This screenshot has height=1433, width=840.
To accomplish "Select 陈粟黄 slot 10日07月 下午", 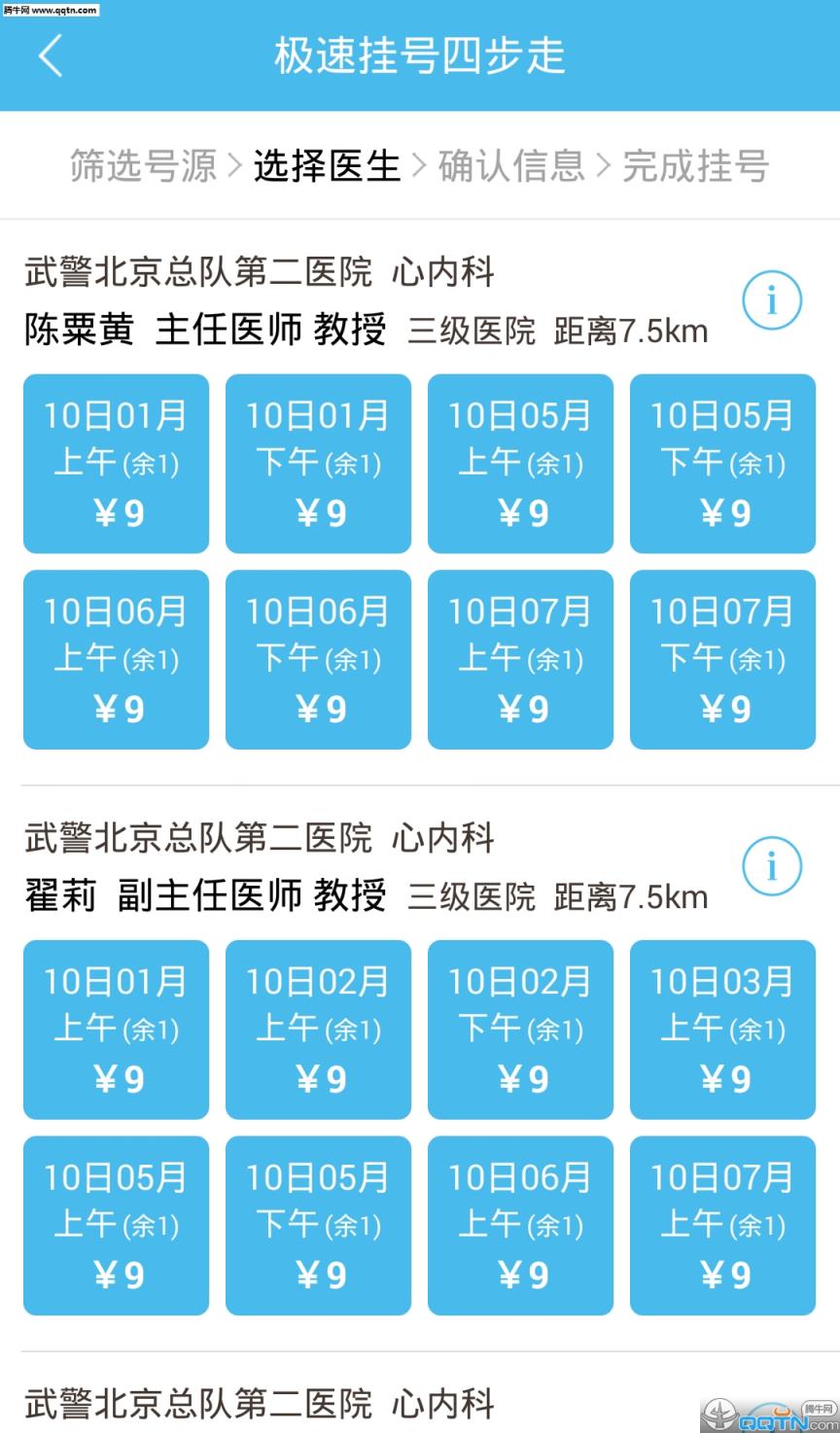I will 721,660.
